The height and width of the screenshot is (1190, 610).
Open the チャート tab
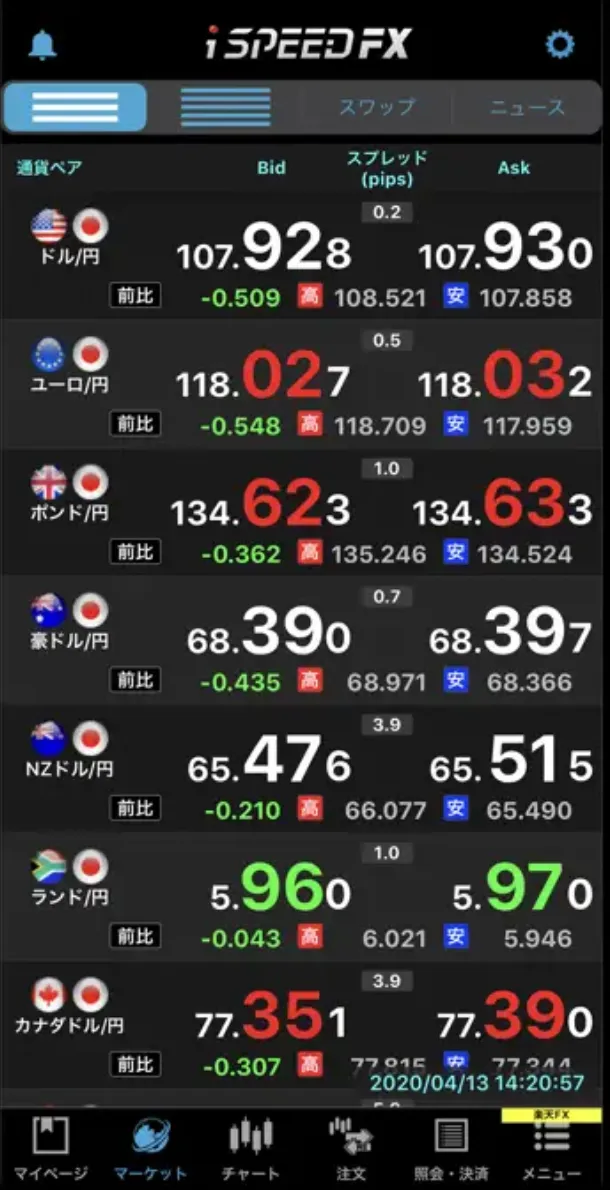[250, 1150]
